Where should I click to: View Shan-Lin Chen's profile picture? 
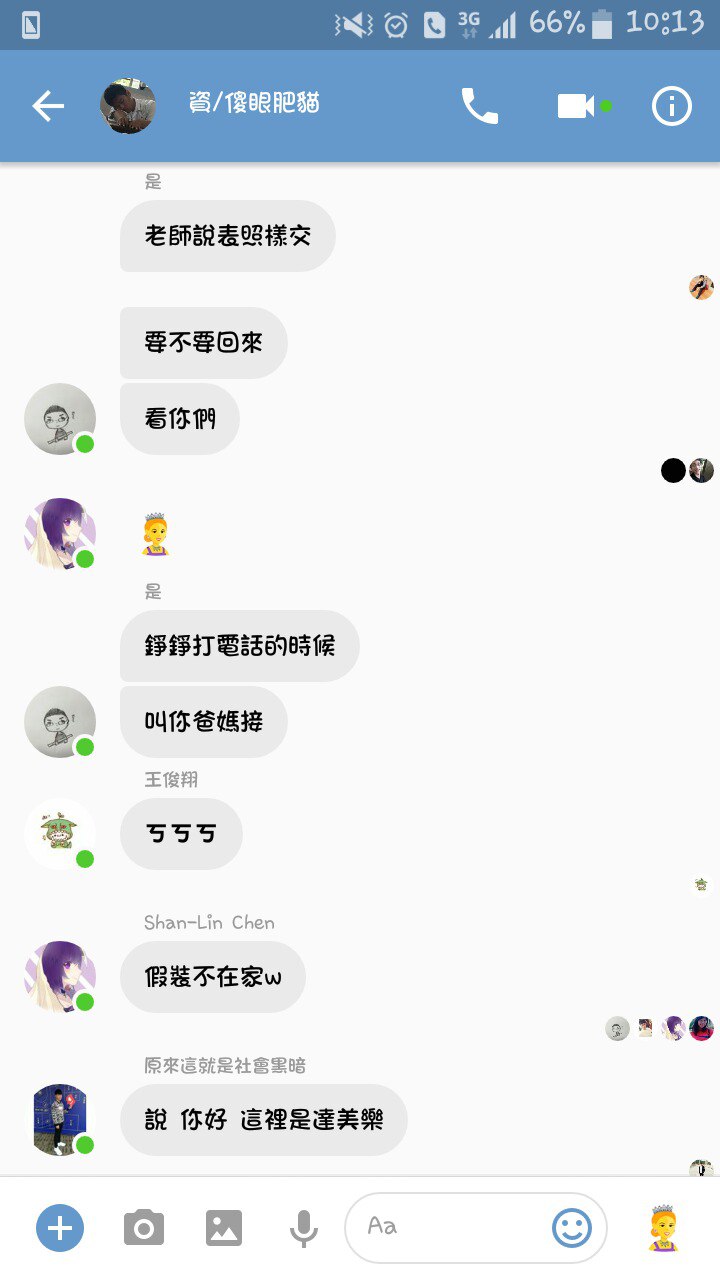pos(60,976)
